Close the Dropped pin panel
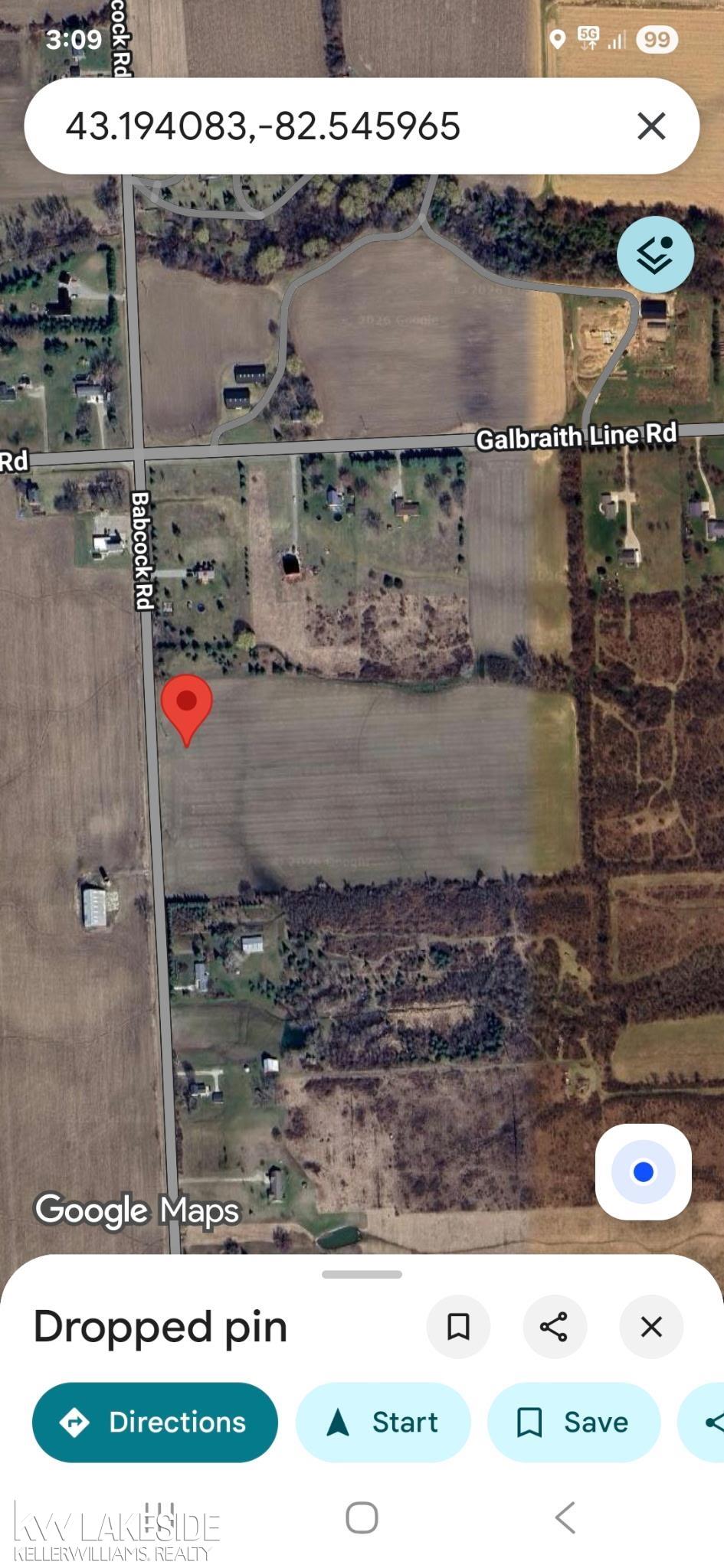This screenshot has height=1568, width=724. pos(651,1327)
